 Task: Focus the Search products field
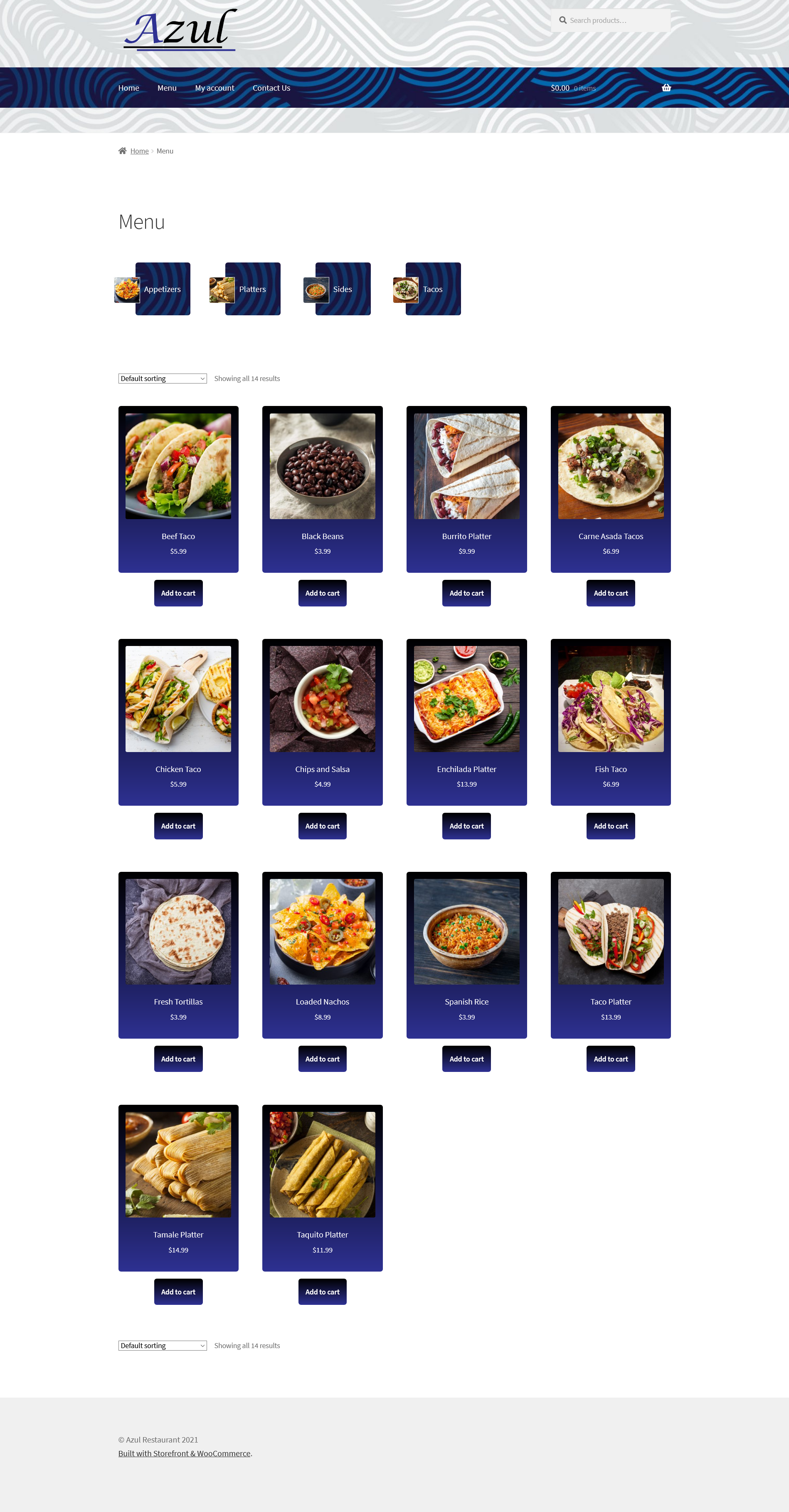coord(611,20)
